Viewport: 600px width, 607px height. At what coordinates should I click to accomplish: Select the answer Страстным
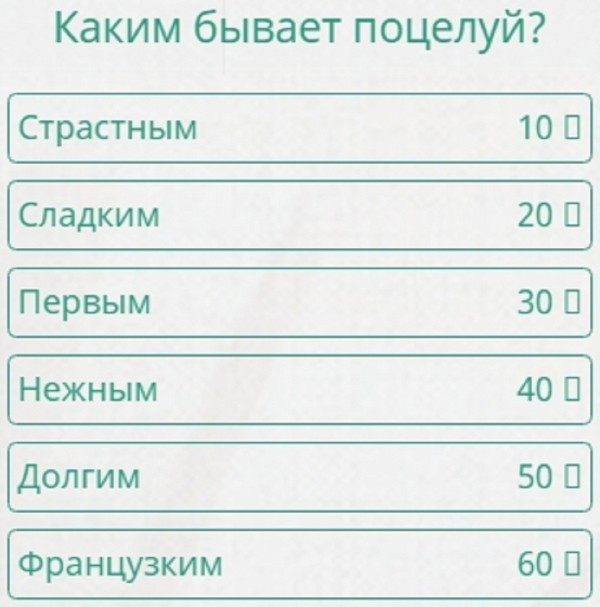click(x=298, y=127)
